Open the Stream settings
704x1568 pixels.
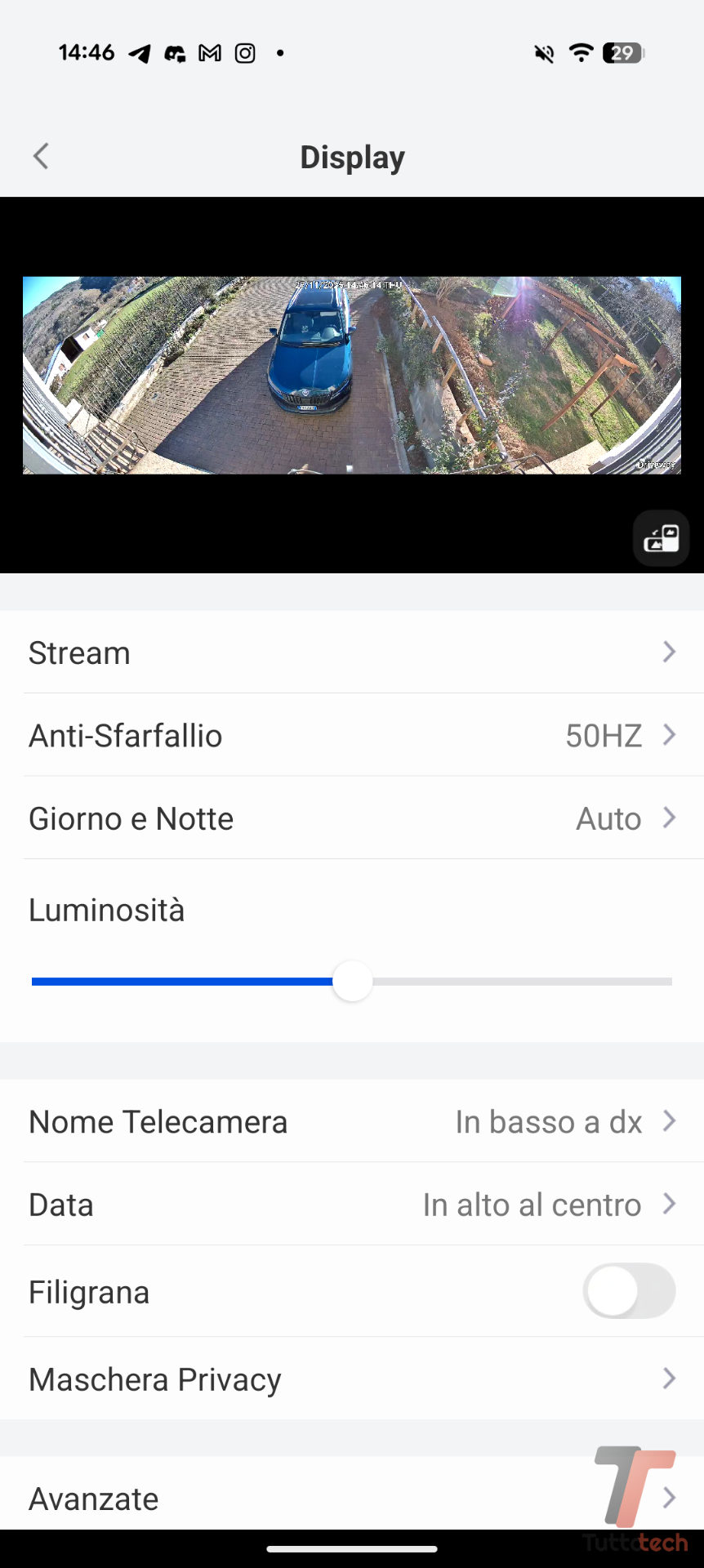352,653
